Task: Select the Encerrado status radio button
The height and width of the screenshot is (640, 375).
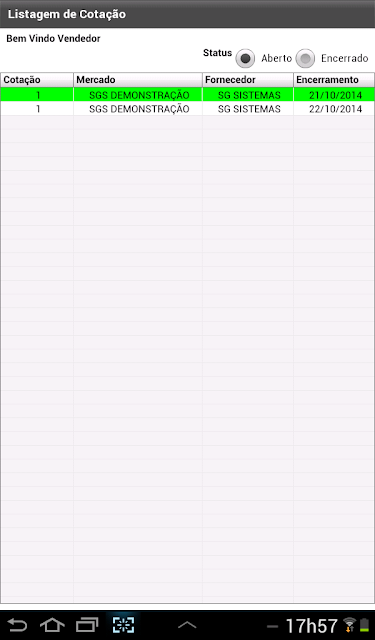Action: click(305, 58)
